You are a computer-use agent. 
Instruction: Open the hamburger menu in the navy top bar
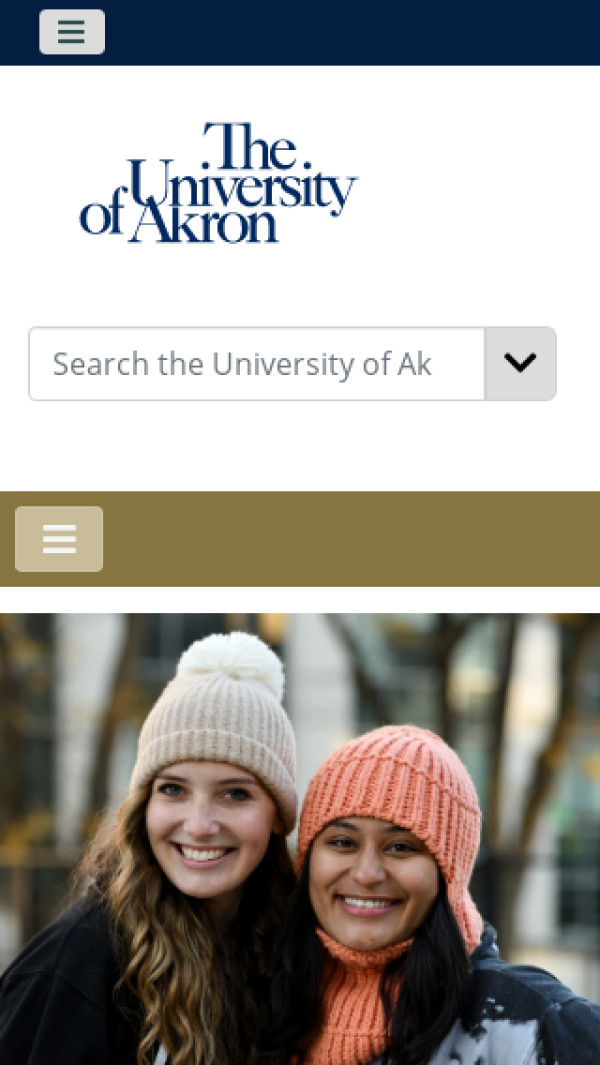(x=71, y=32)
